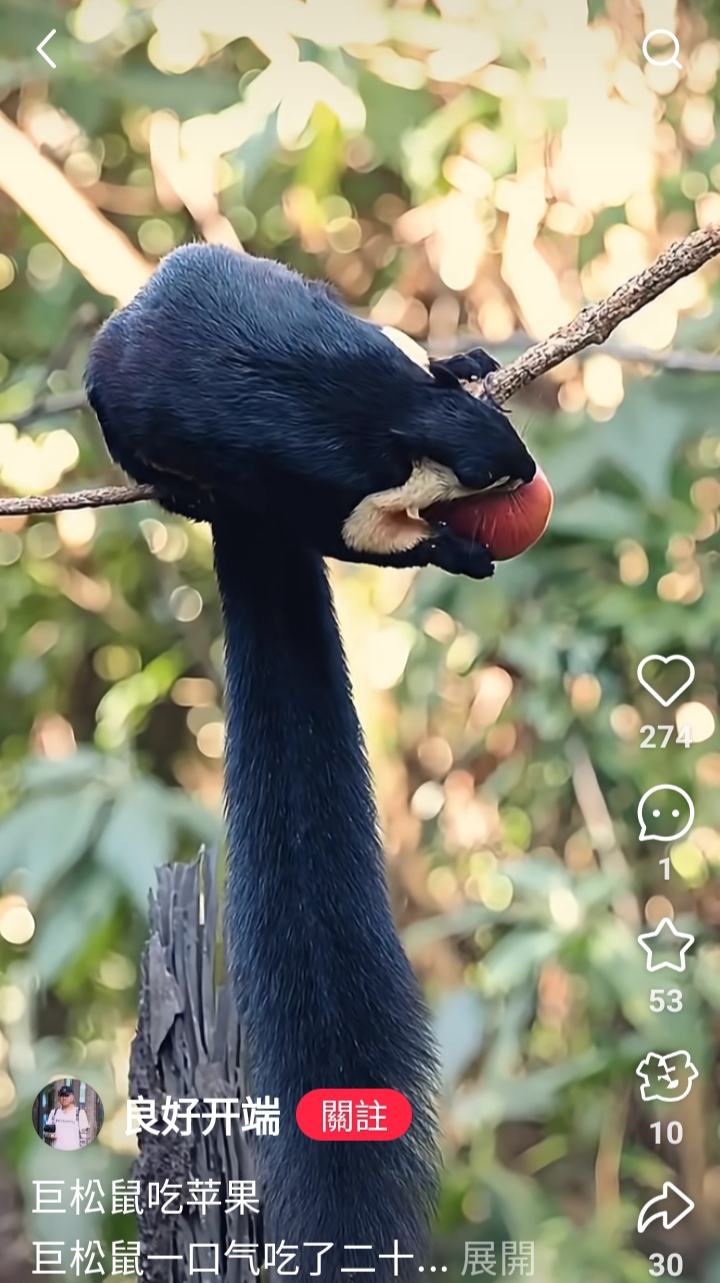
Task: Expand the caption with 展開
Action: (x=498, y=1259)
